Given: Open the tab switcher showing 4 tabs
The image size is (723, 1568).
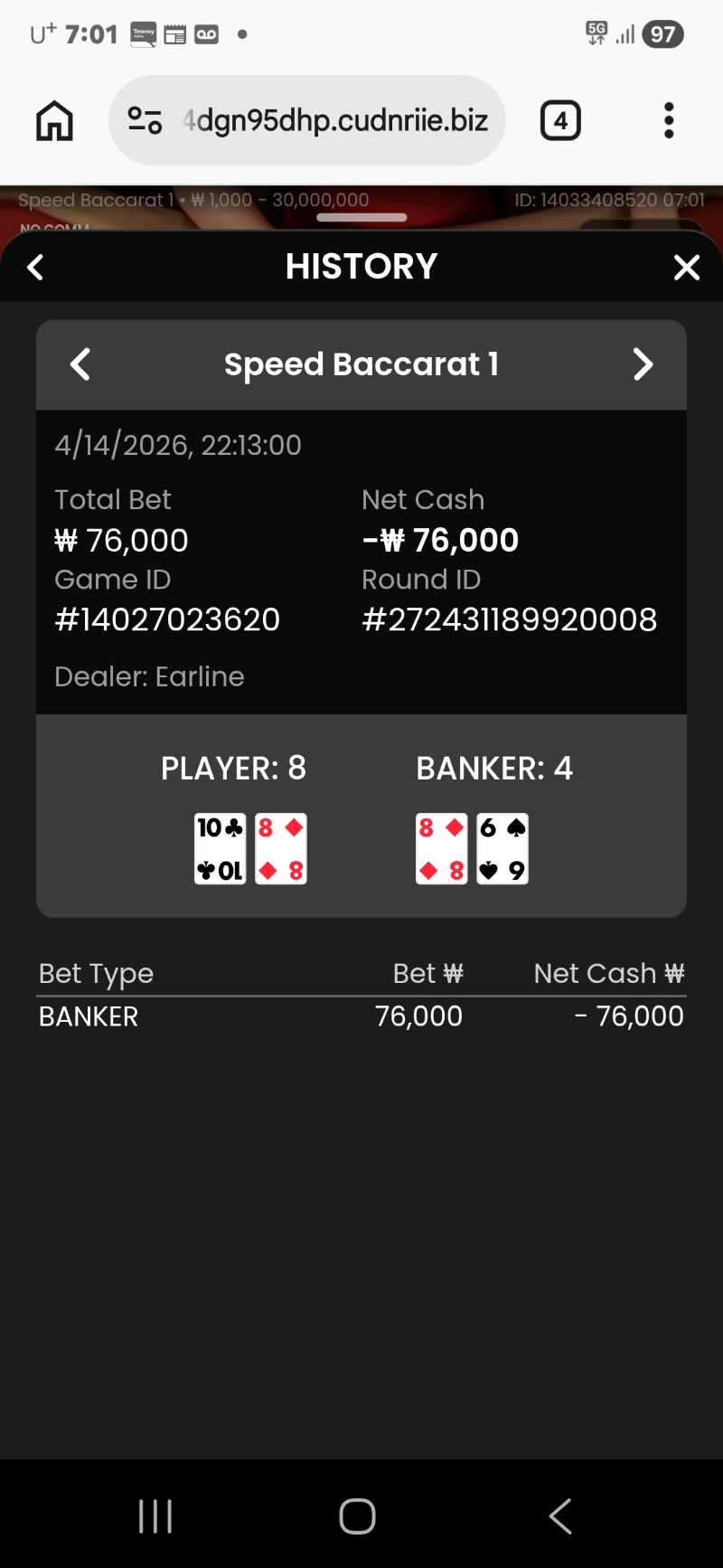Looking at the screenshot, I should coord(560,120).
